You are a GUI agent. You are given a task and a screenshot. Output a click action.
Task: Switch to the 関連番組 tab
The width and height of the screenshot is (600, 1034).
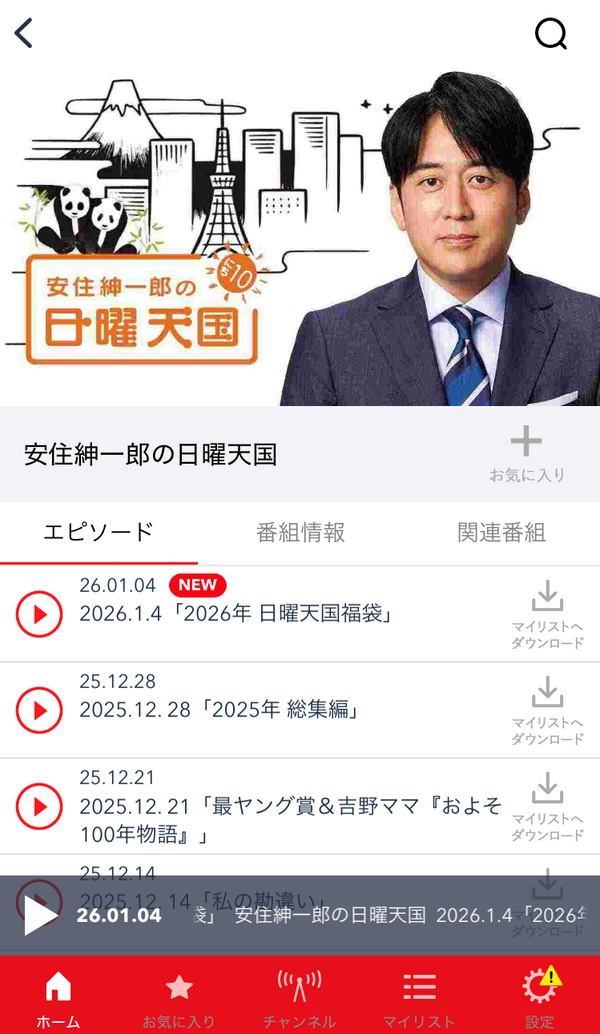tap(501, 532)
